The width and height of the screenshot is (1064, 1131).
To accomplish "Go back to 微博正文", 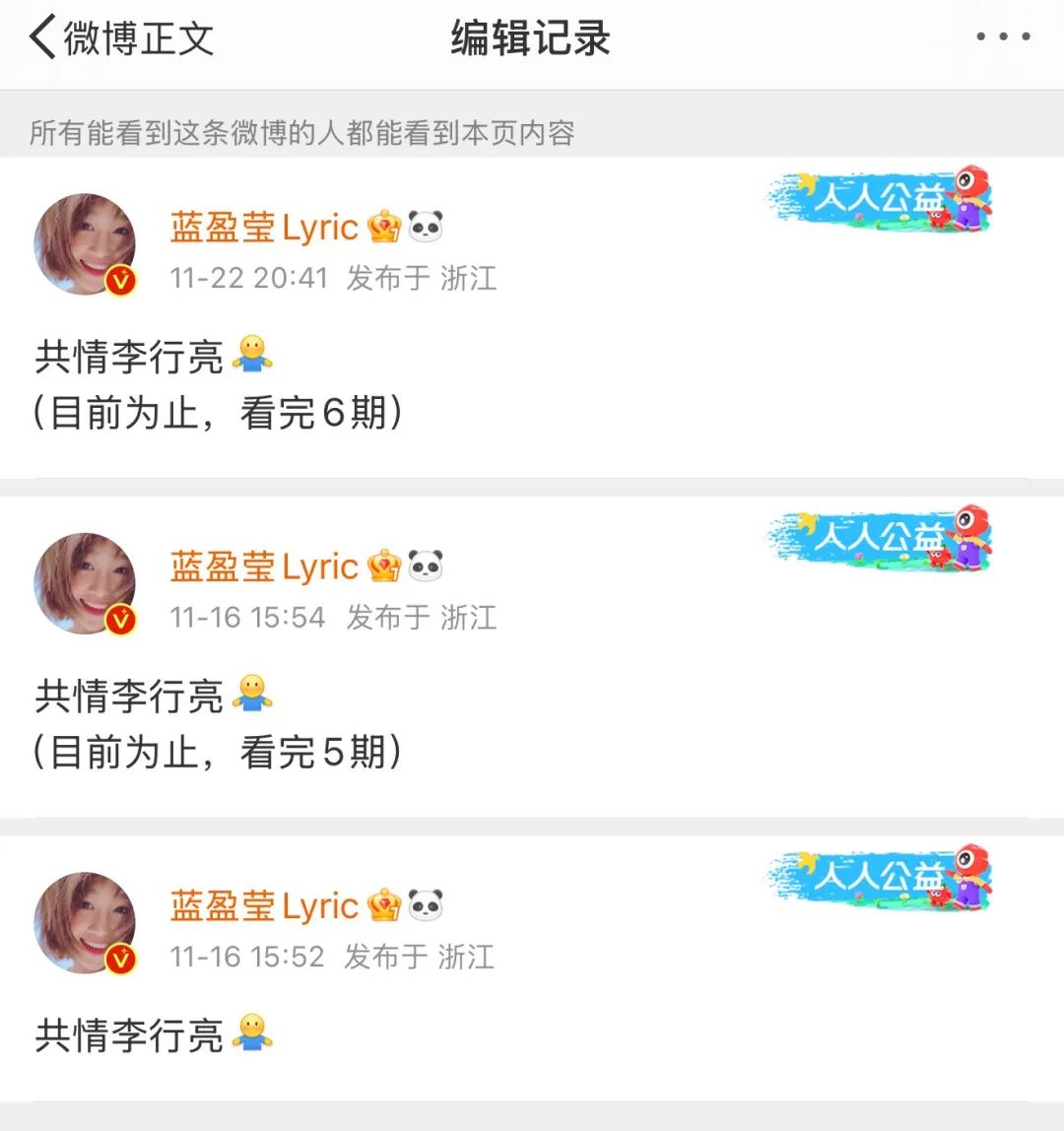I will pos(120,39).
